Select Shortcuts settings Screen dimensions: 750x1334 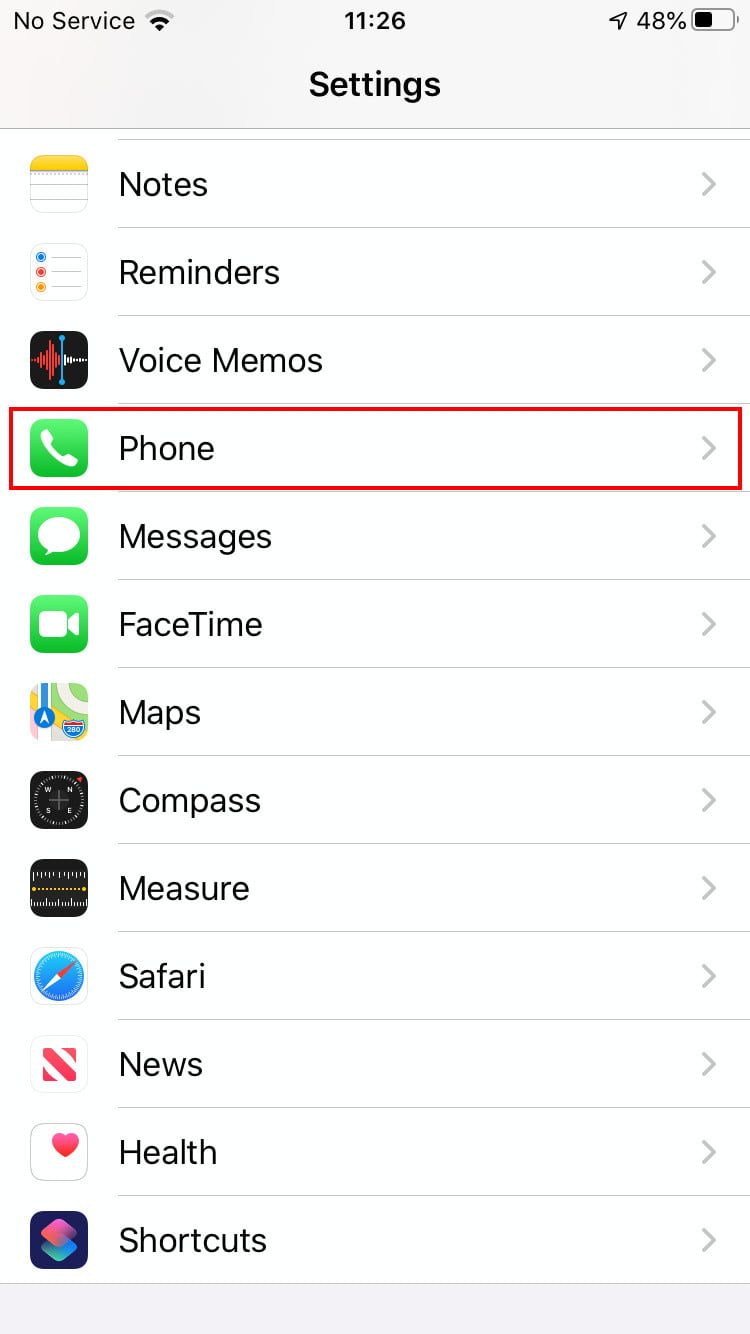pyautogui.click(x=375, y=1240)
